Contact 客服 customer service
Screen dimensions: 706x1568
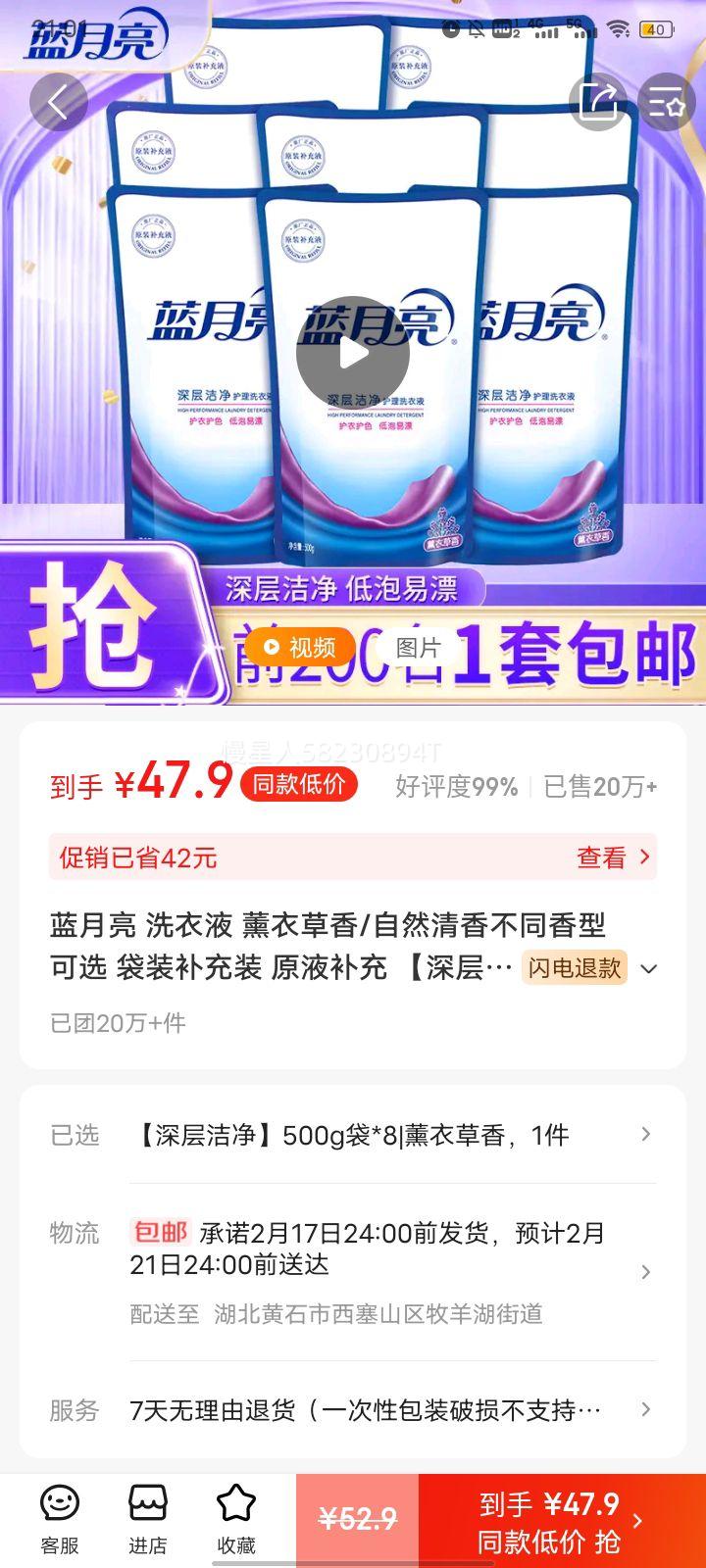(59, 1514)
